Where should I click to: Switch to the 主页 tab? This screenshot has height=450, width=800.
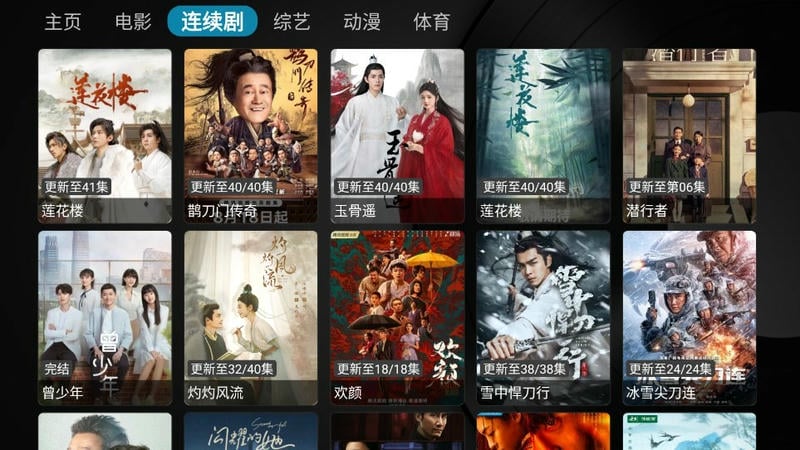pos(63,21)
